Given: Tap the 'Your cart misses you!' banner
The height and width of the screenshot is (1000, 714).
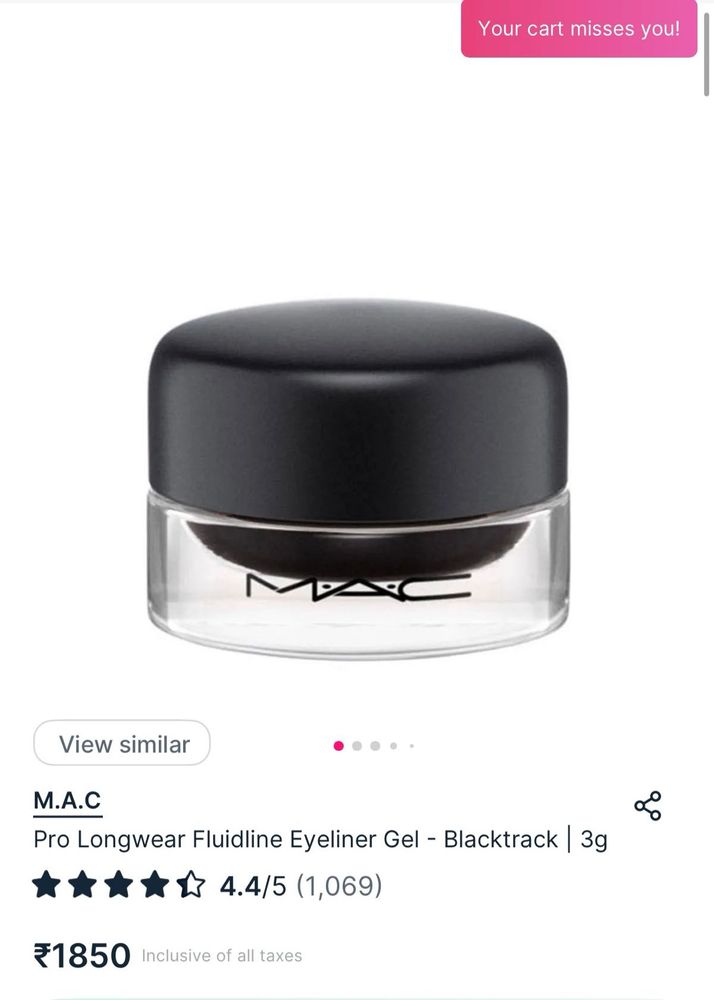Looking at the screenshot, I should pos(578,29).
